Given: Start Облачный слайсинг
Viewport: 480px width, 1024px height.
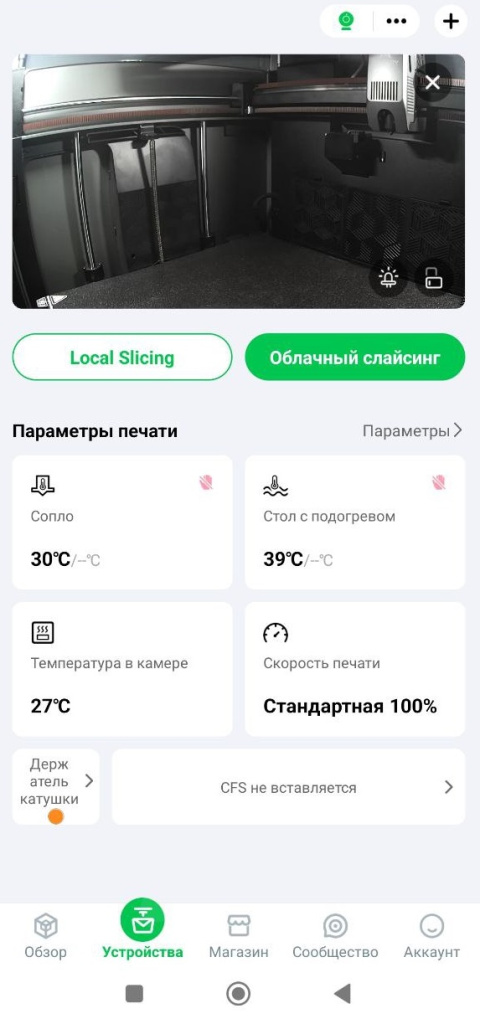Looking at the screenshot, I should click(x=355, y=357).
